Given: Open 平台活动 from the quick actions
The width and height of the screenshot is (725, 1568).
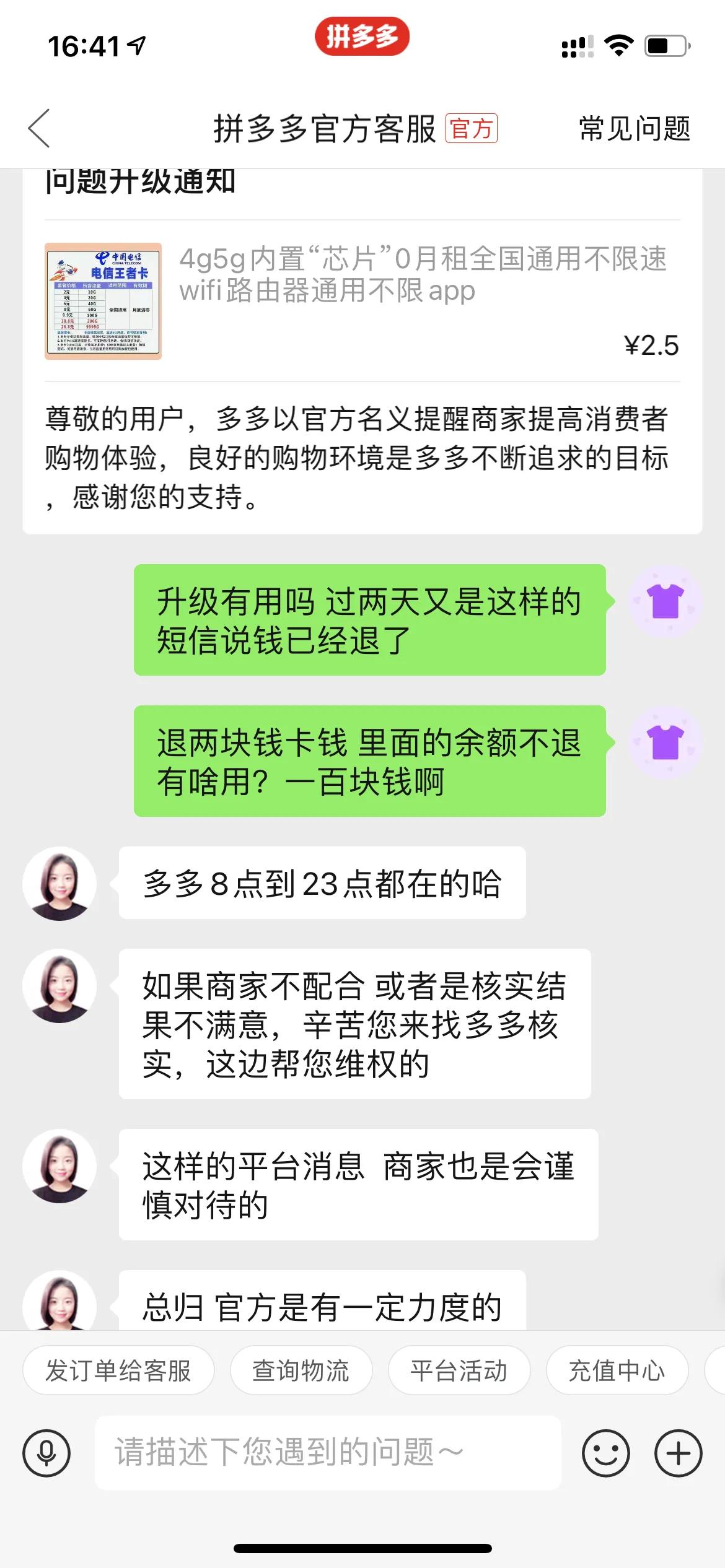Looking at the screenshot, I should [x=460, y=1372].
